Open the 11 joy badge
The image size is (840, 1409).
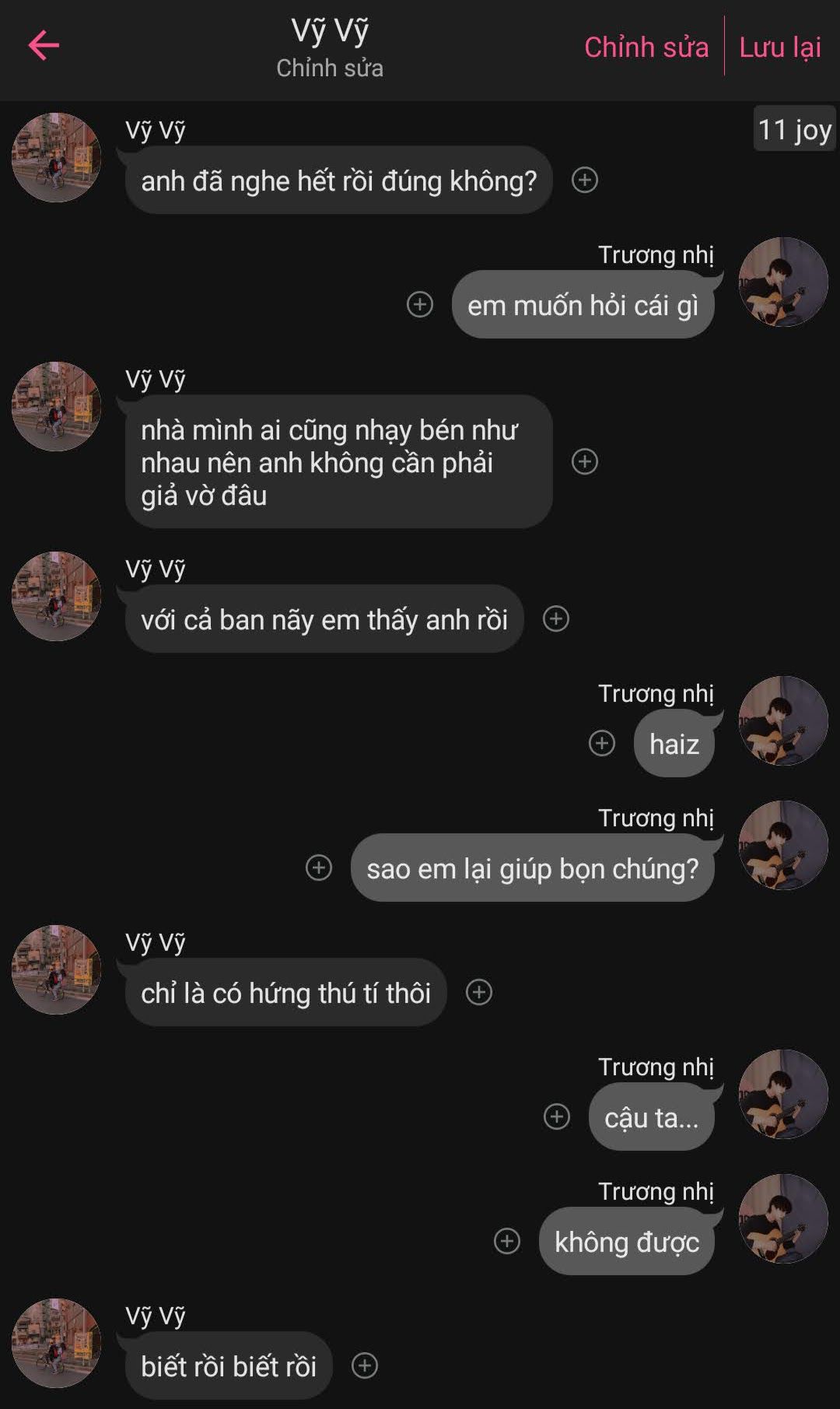[794, 129]
